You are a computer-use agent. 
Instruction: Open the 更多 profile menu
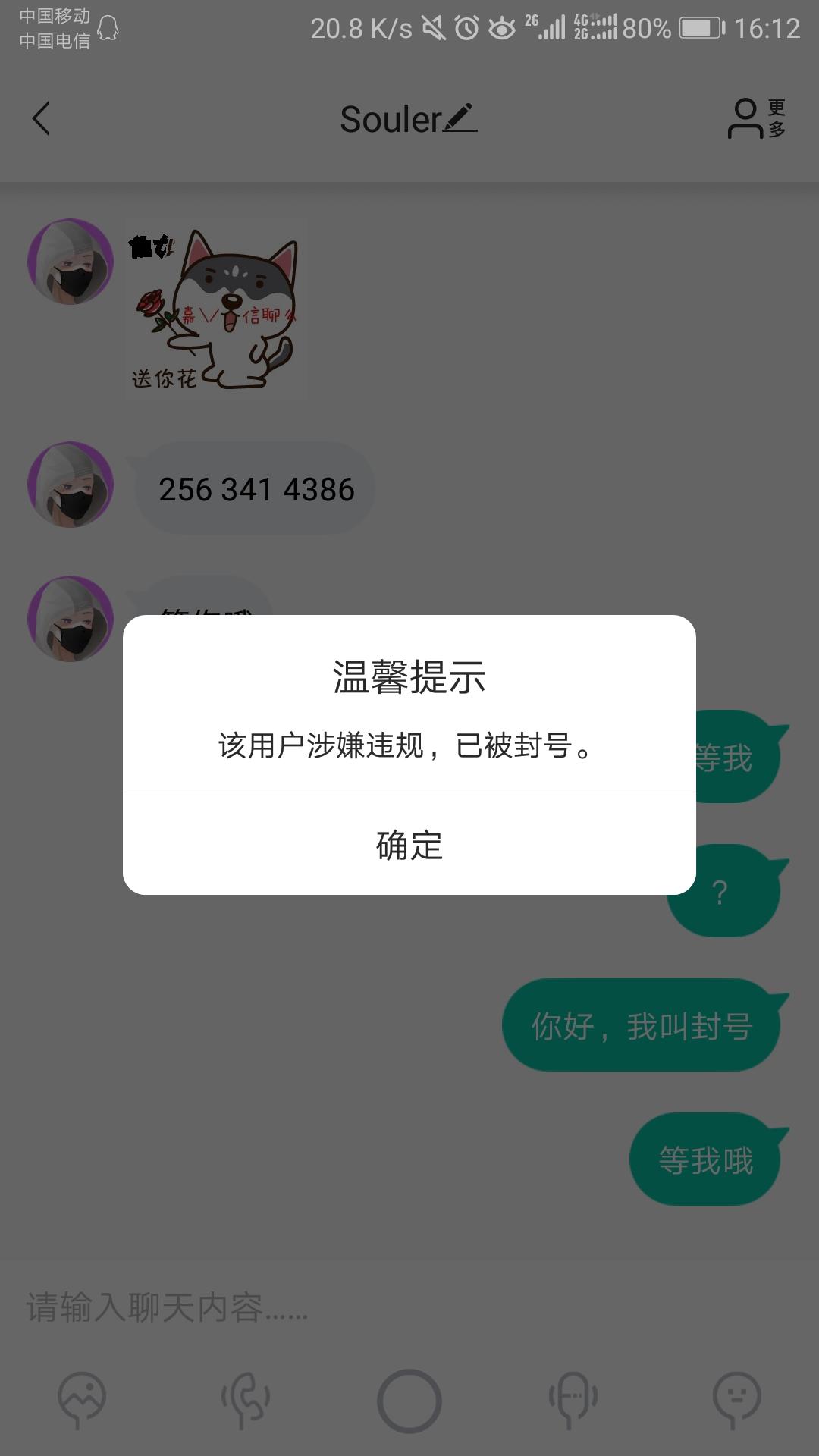click(x=757, y=119)
